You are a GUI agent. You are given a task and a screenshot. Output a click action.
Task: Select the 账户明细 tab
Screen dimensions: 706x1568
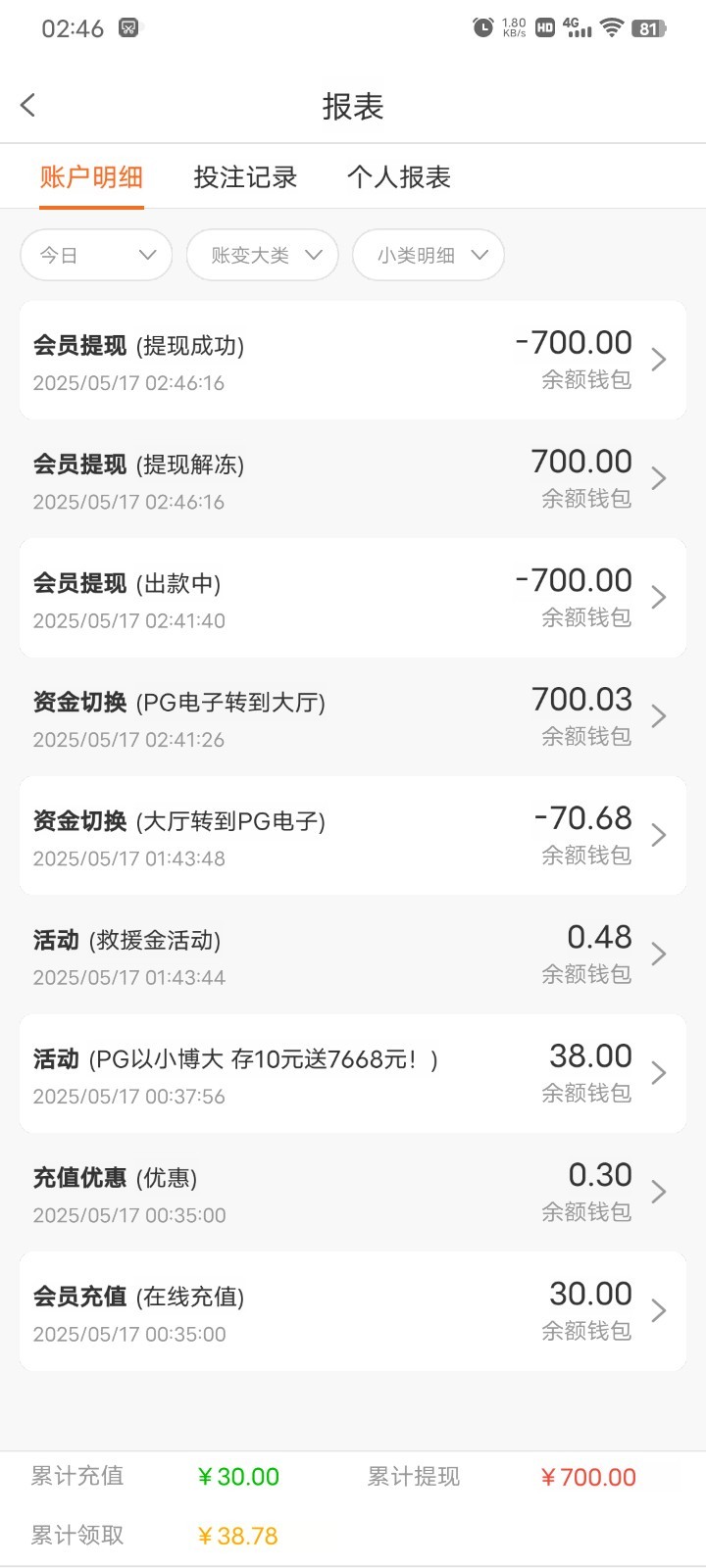91,177
